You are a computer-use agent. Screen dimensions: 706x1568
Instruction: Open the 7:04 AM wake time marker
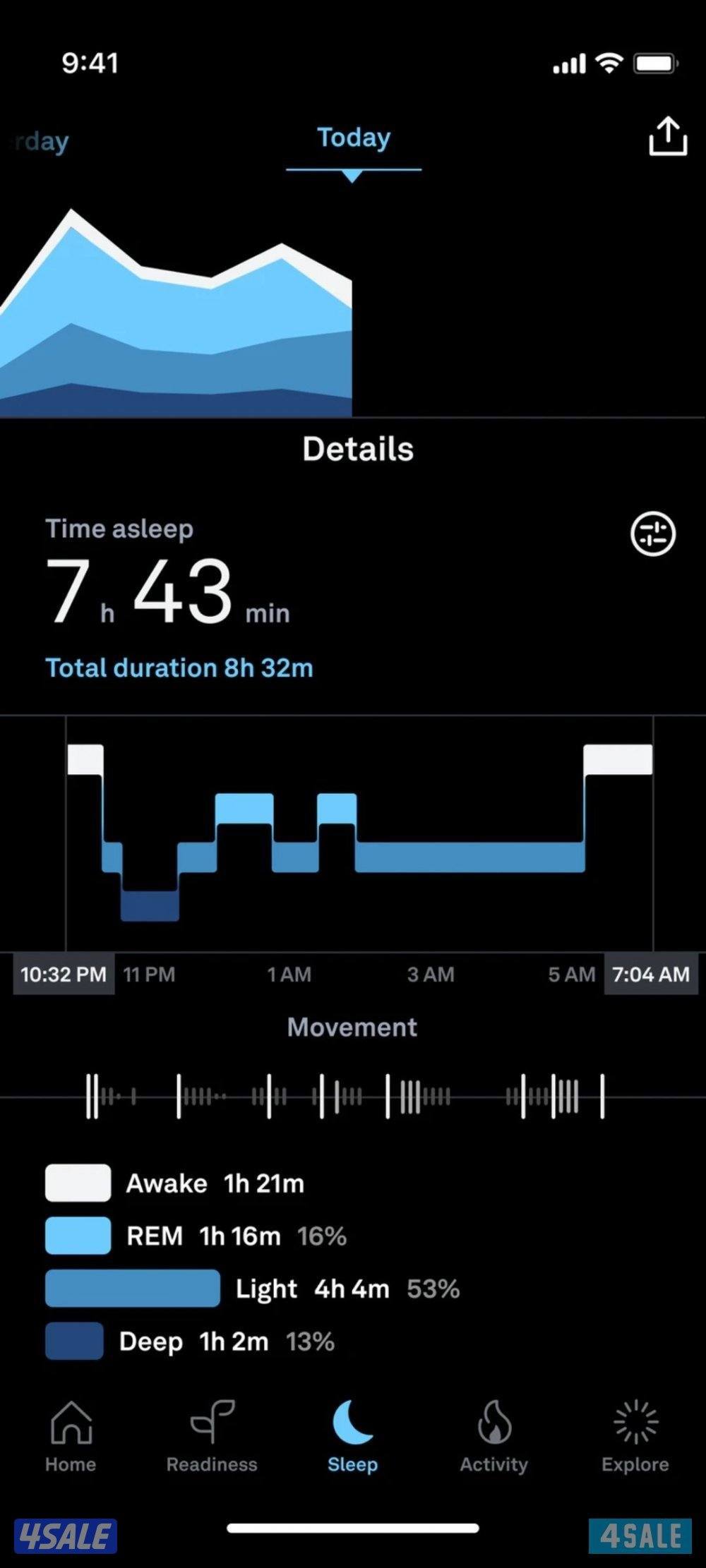pyautogui.click(x=650, y=975)
